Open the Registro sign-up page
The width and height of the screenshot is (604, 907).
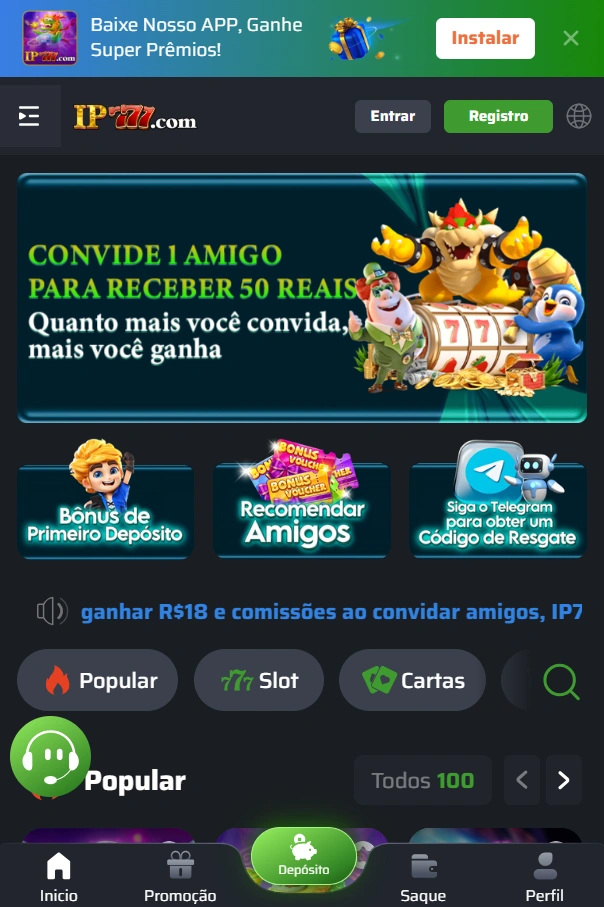click(498, 117)
